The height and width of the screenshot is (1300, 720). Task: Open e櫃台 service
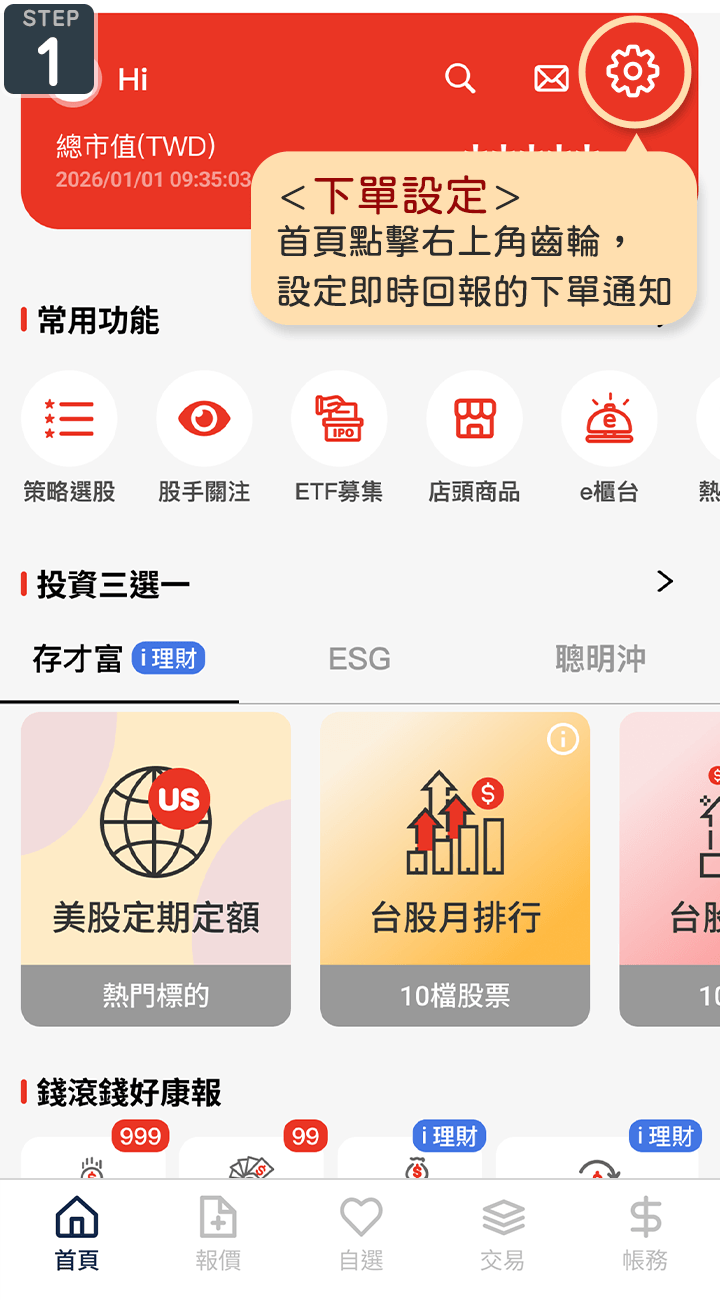[609, 420]
